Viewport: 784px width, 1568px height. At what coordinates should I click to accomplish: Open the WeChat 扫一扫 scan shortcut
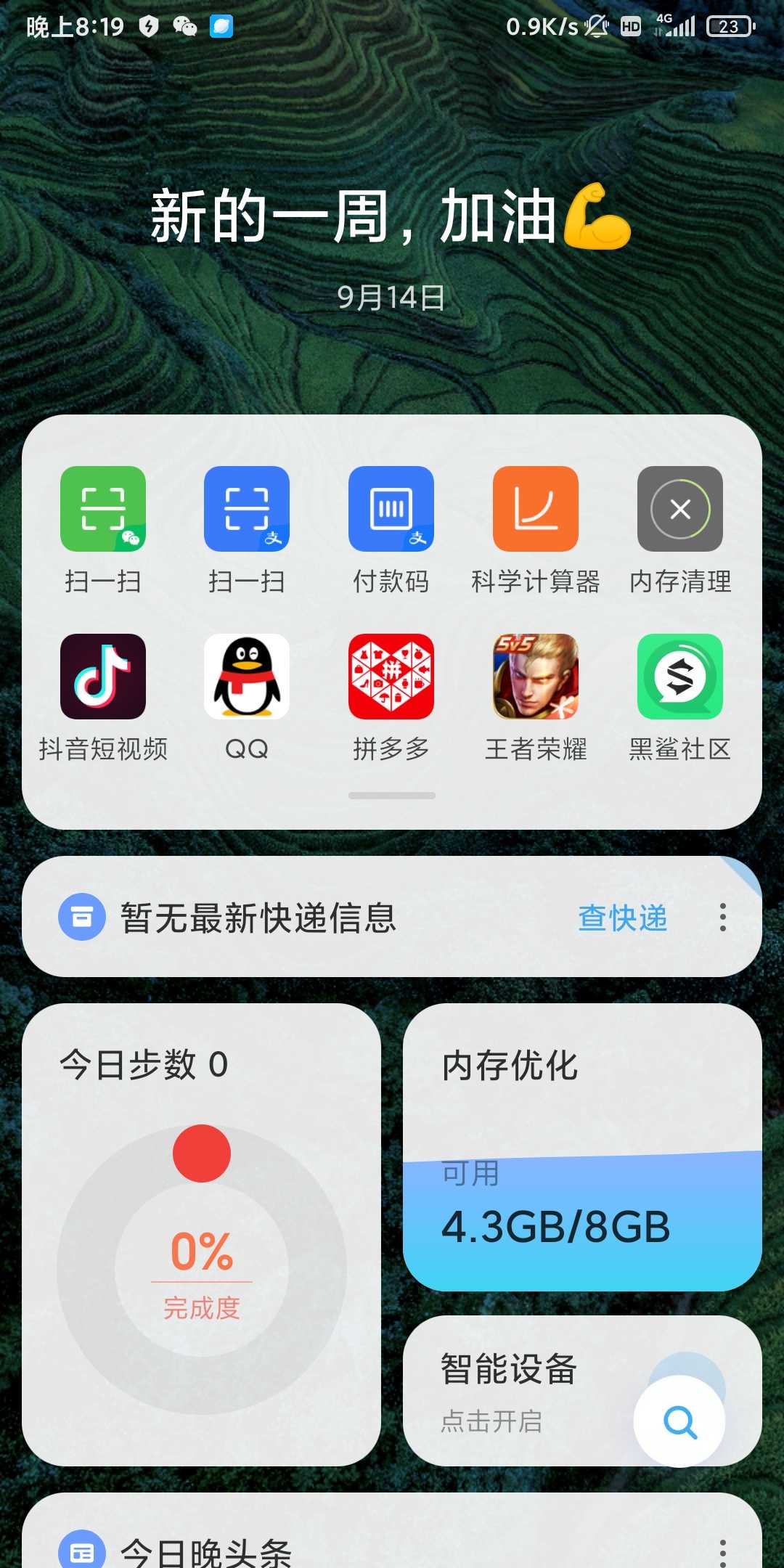pos(103,509)
